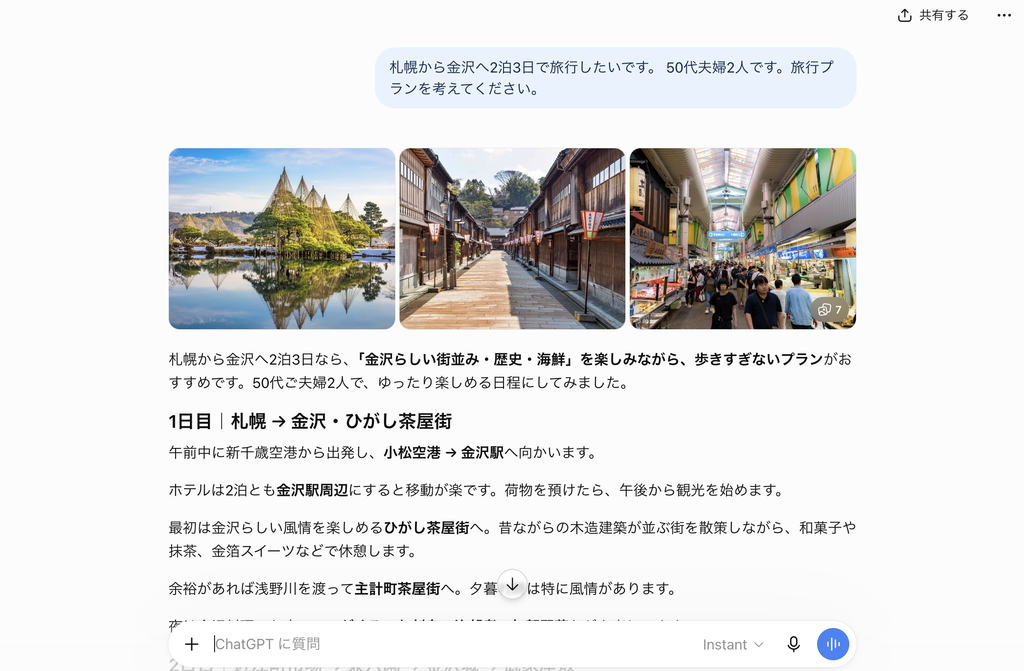Focus the ChatGPT に質問 message field
The height and width of the screenshot is (671, 1024).
451,644
